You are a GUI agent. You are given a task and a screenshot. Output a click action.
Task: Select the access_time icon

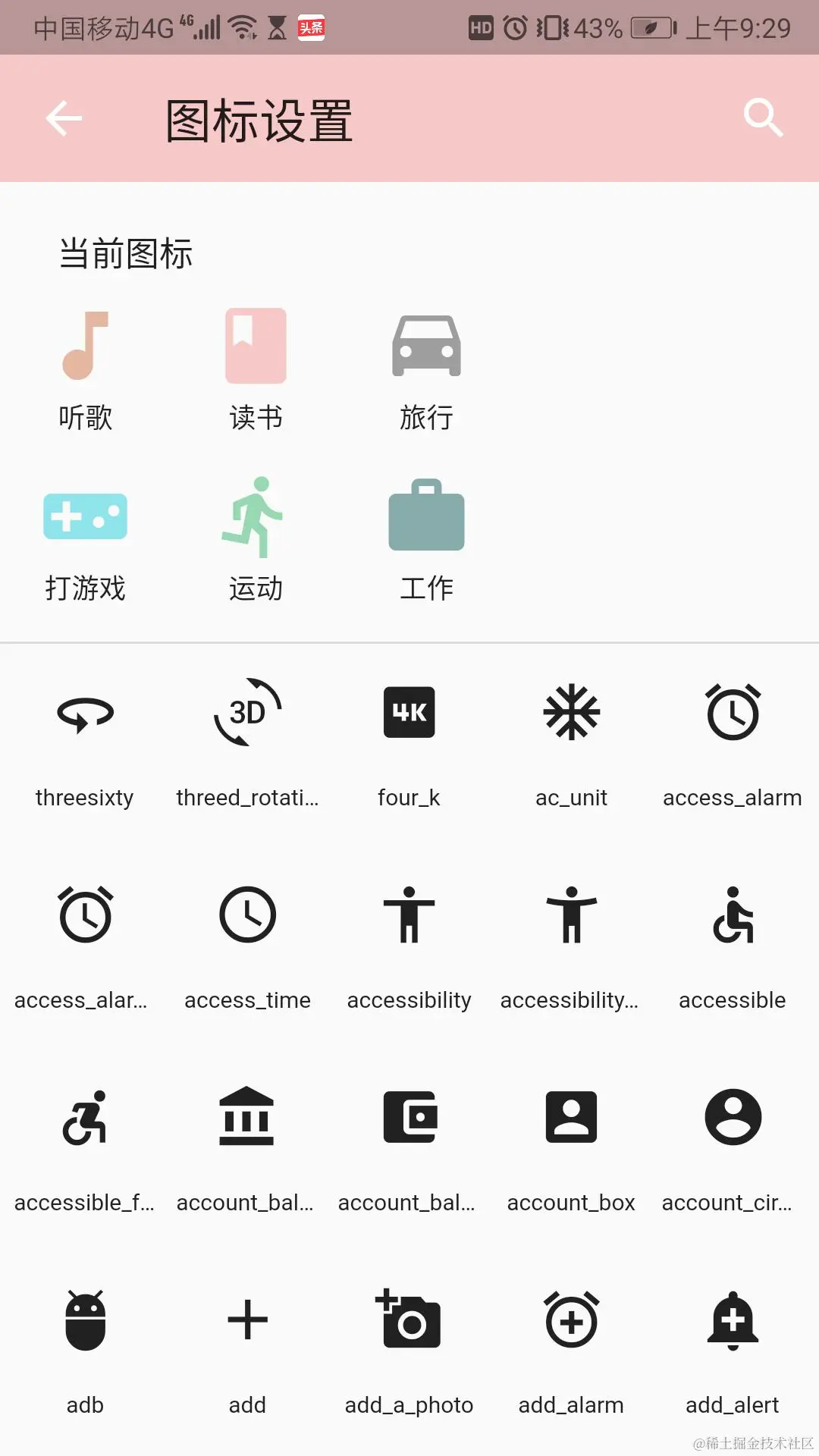click(x=247, y=915)
